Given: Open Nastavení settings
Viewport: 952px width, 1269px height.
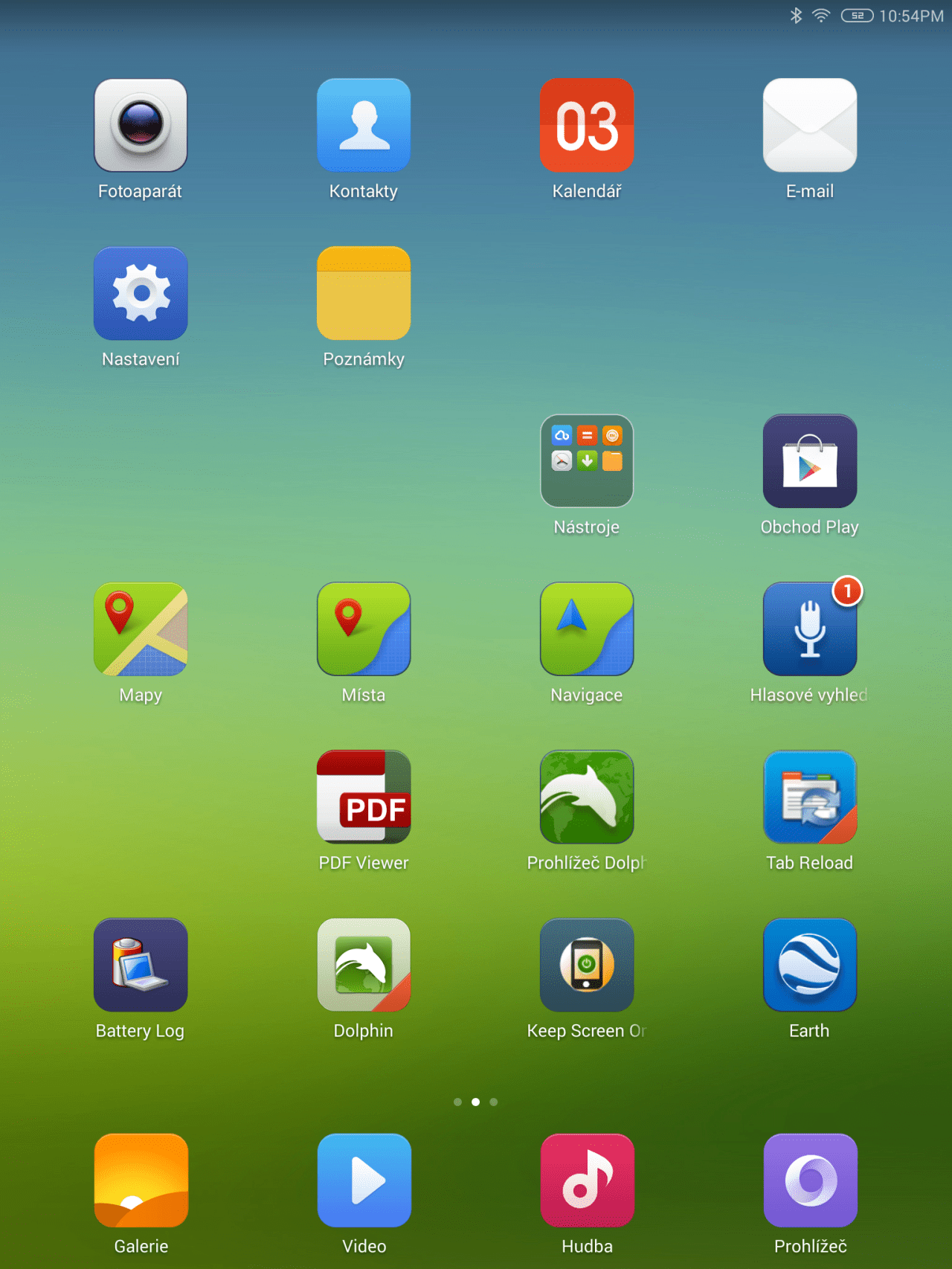Looking at the screenshot, I should click(x=141, y=294).
